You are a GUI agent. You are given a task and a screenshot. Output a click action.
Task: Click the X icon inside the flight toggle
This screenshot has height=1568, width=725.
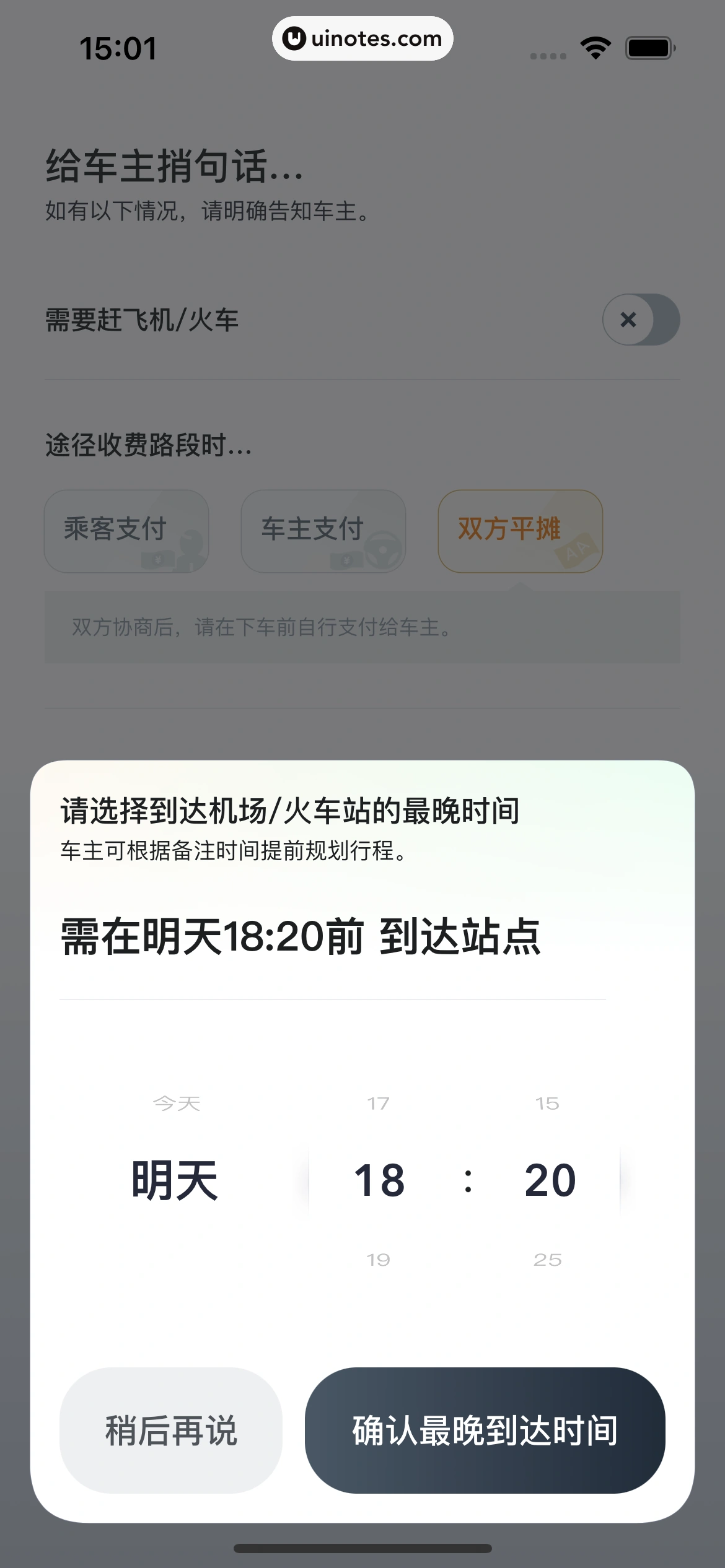click(x=628, y=320)
